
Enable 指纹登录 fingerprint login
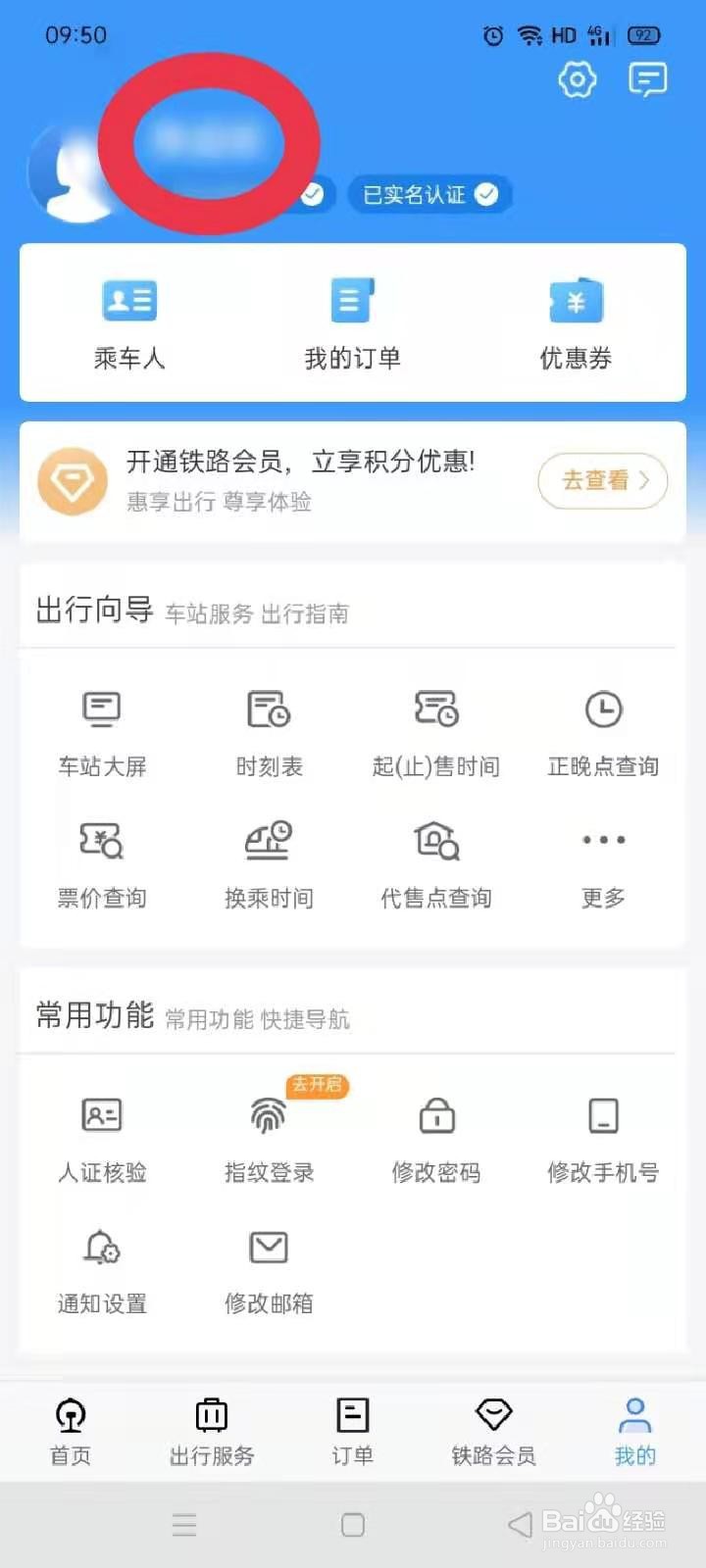(268, 1137)
